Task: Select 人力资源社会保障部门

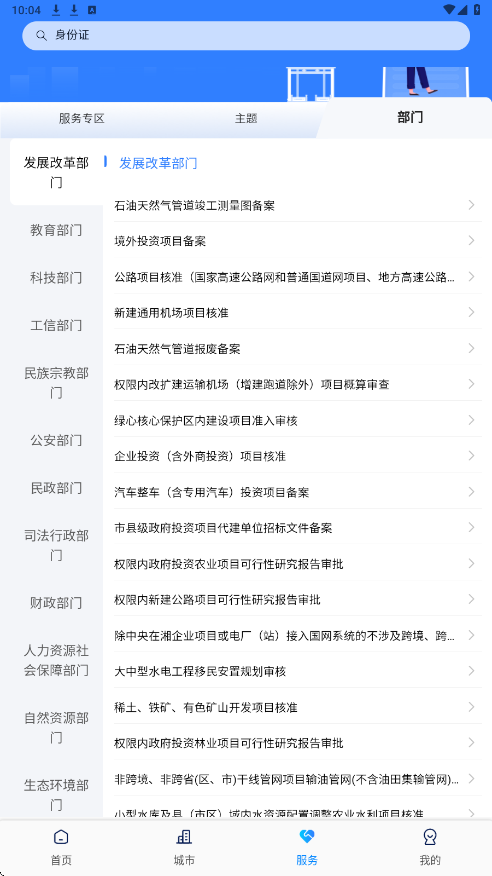Action: click(x=56, y=660)
